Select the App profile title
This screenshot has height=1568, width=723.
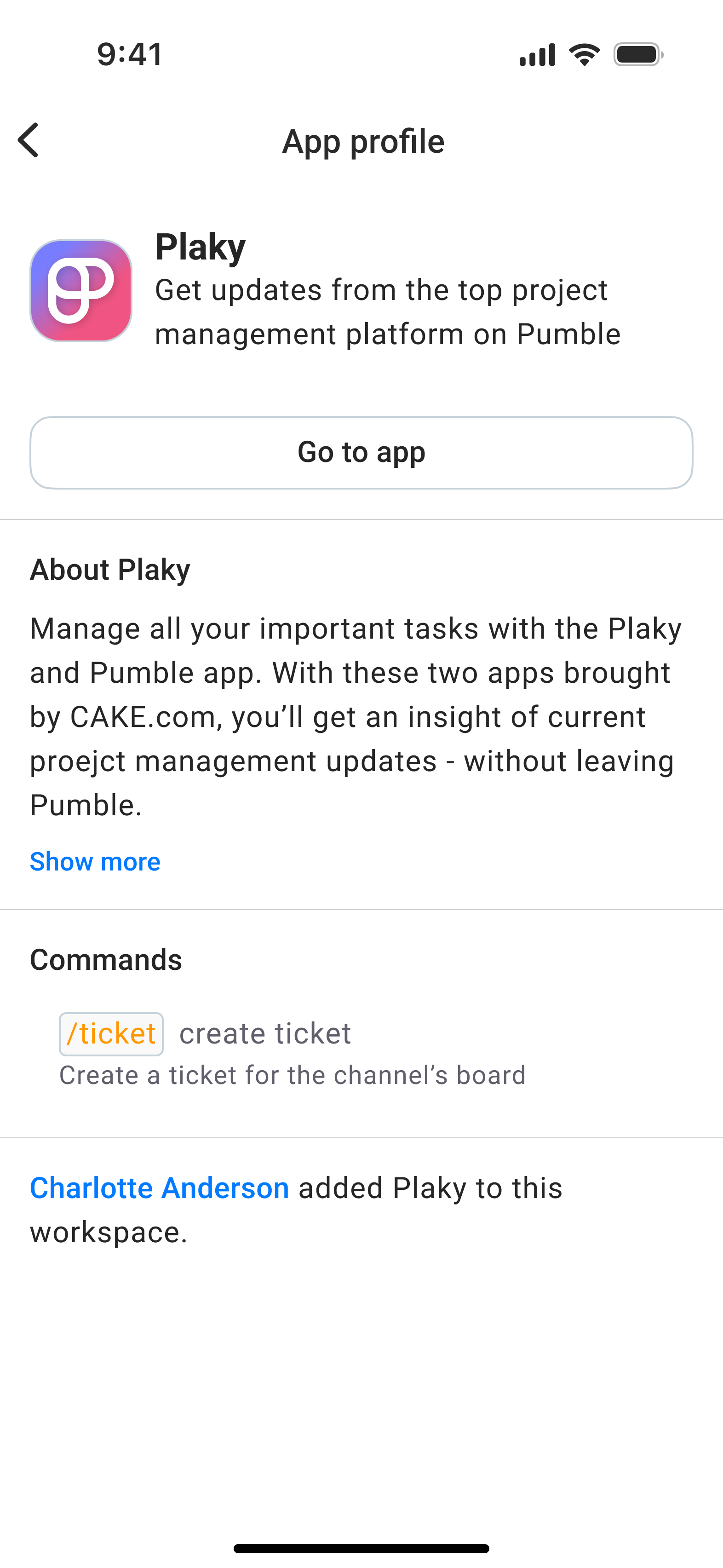[x=363, y=141]
